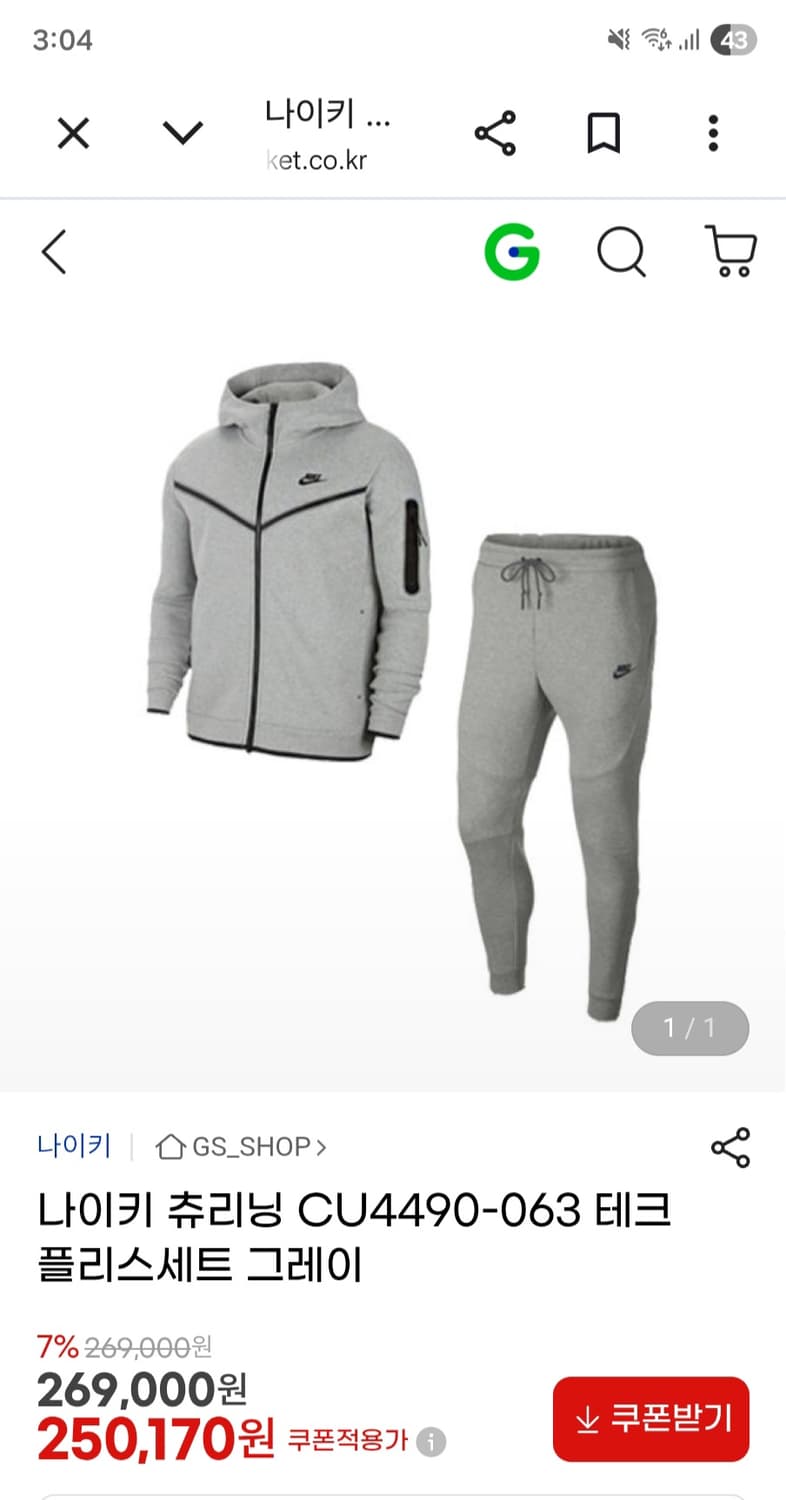The height and width of the screenshot is (1500, 786).
Task: Expand the browser dropdown chevron
Action: point(182,133)
